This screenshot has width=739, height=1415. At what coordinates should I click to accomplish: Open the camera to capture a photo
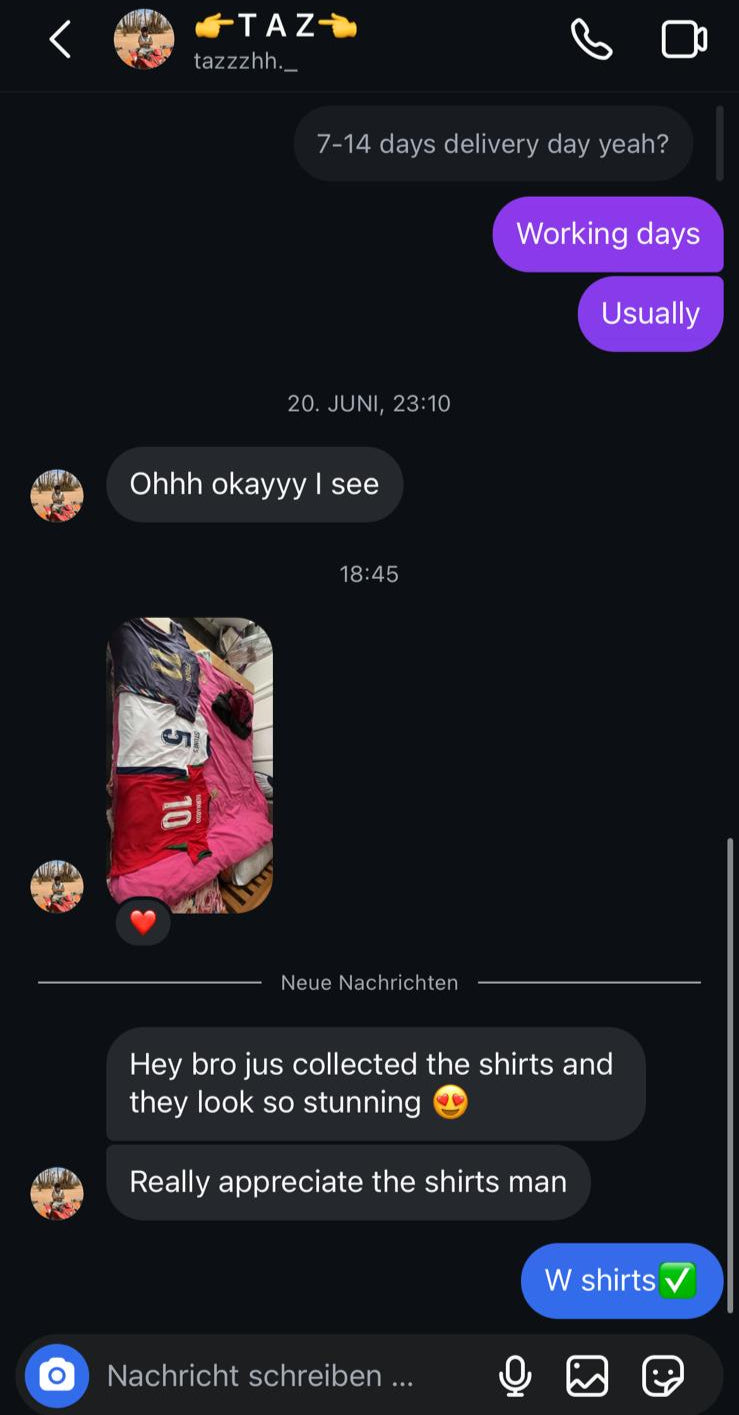pos(56,1375)
